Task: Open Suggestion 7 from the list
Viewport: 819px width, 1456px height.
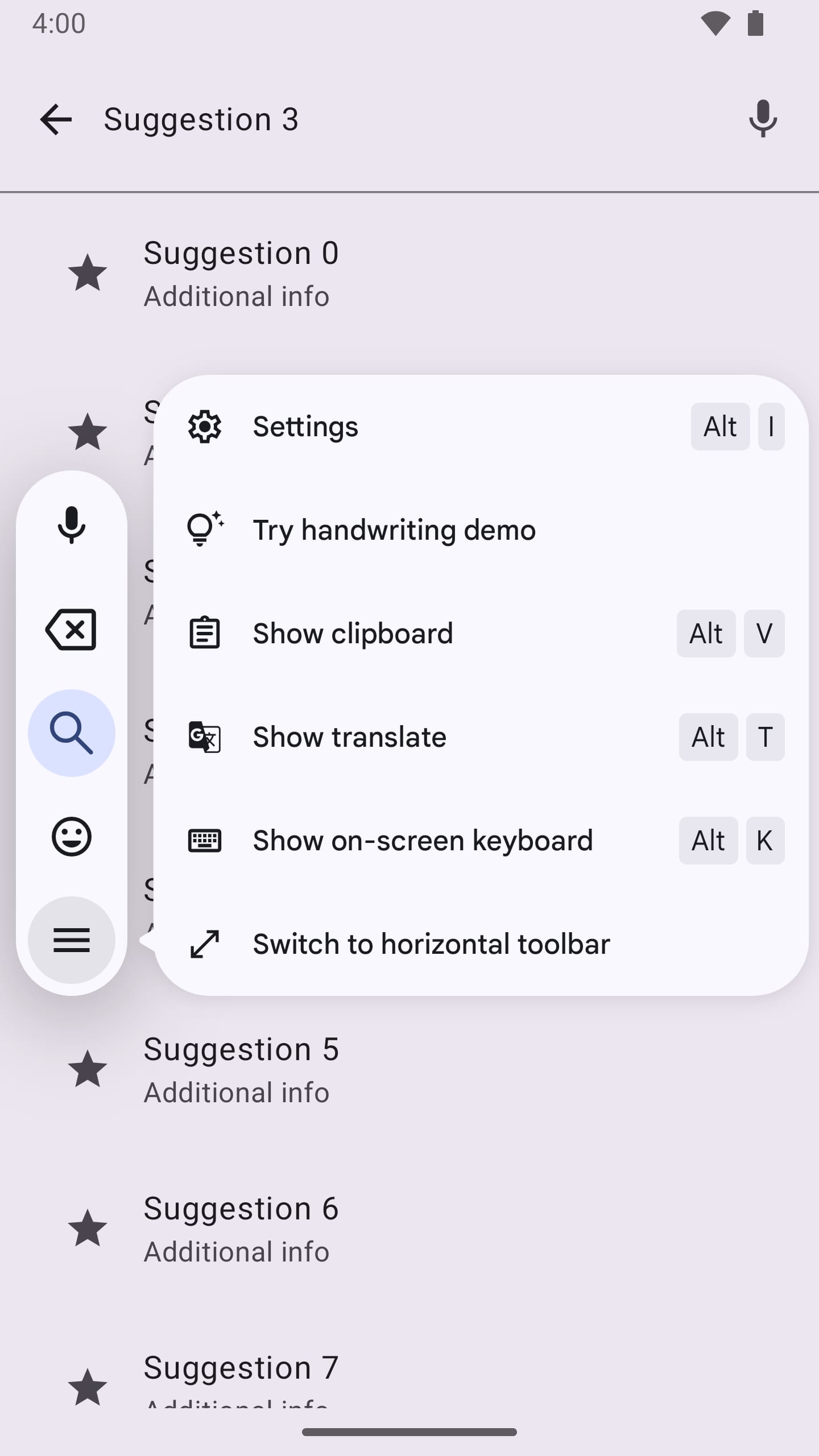Action: [241, 1367]
